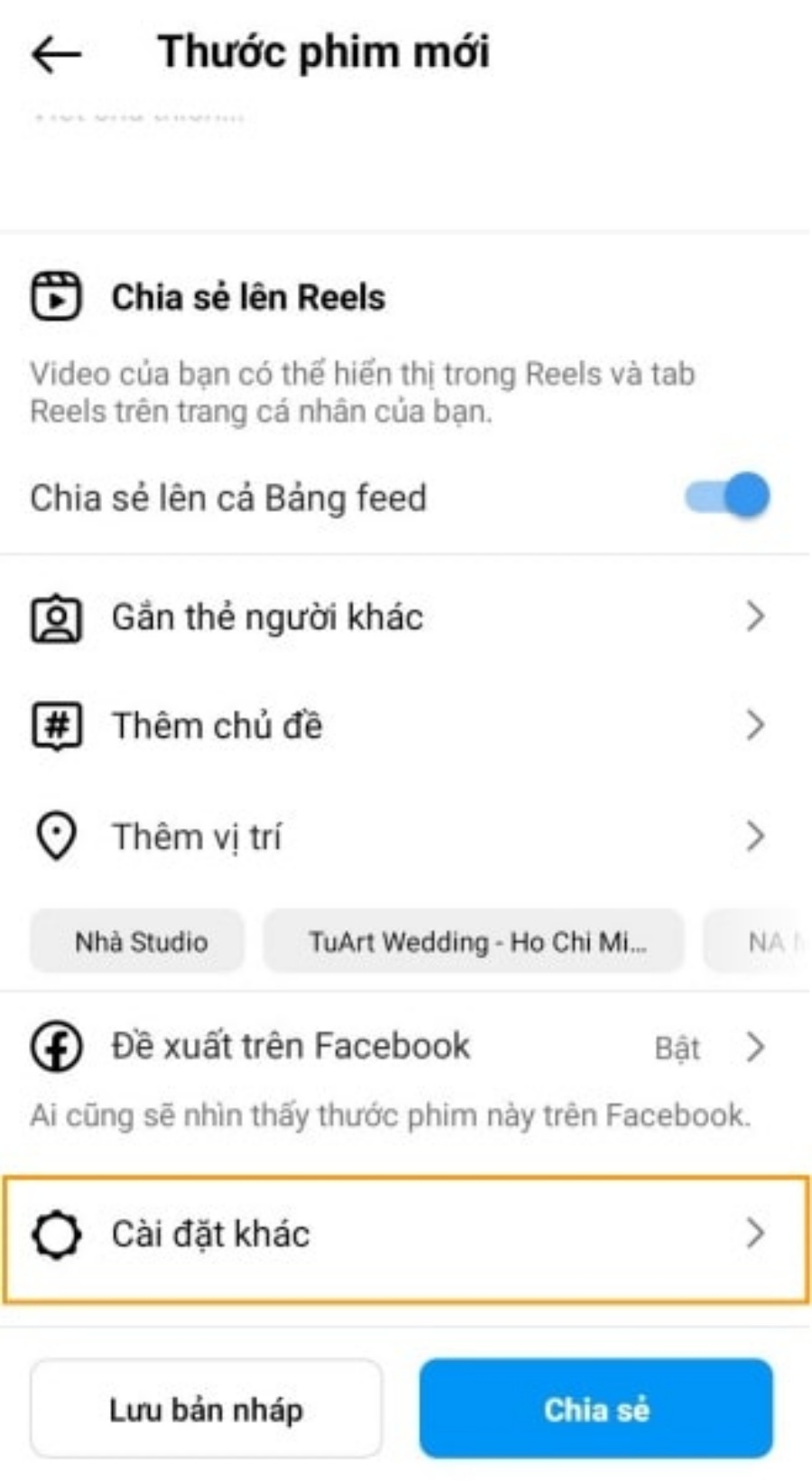Tap Lưu bản nháp button

[206, 1409]
